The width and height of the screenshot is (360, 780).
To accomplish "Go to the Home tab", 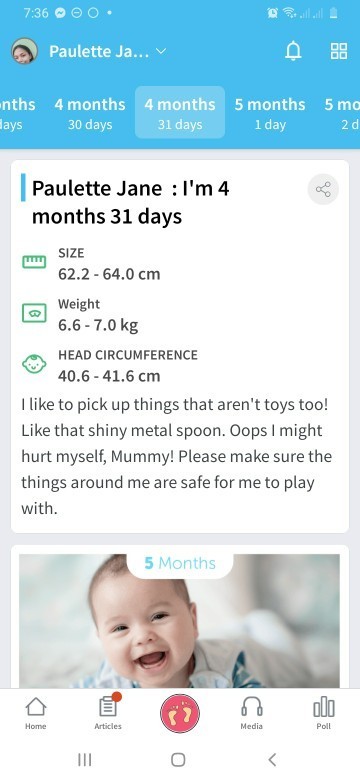I will point(36,713).
